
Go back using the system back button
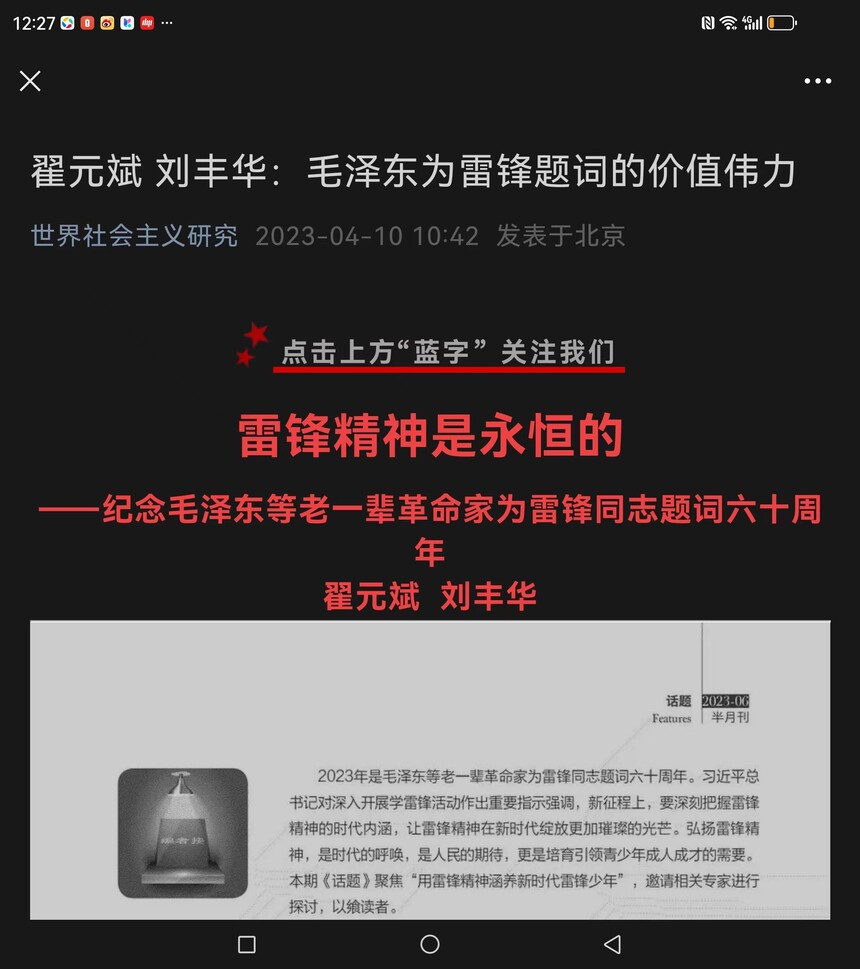[612, 944]
